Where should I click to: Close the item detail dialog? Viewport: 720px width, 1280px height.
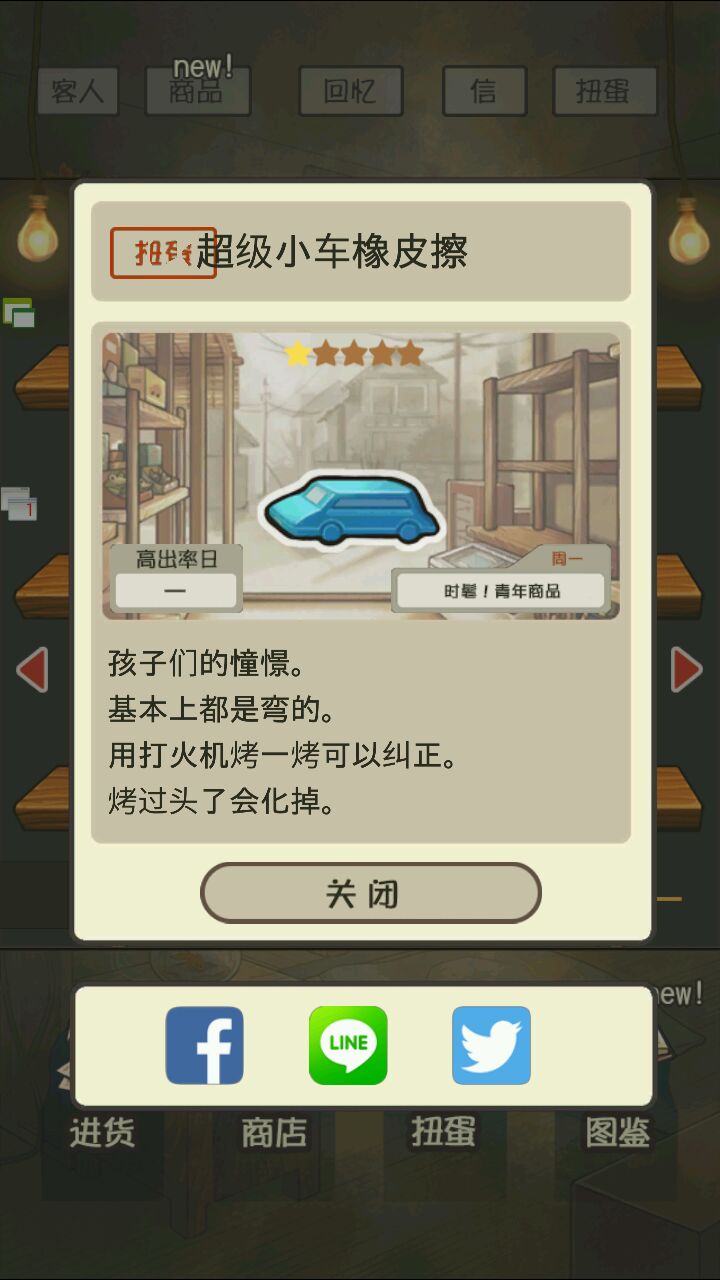click(x=370, y=892)
